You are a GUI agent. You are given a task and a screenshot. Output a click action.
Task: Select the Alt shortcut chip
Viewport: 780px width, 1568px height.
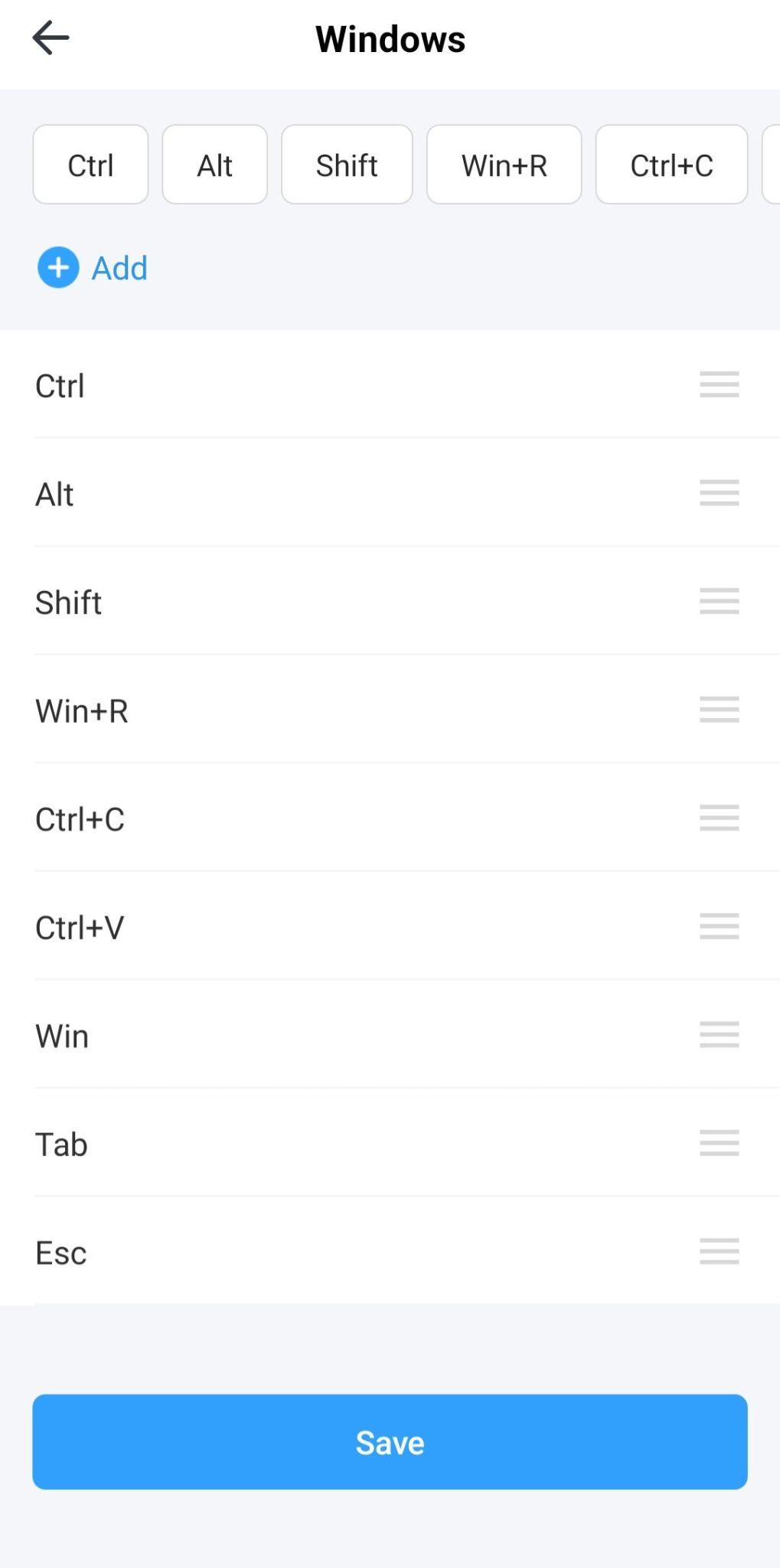214,165
